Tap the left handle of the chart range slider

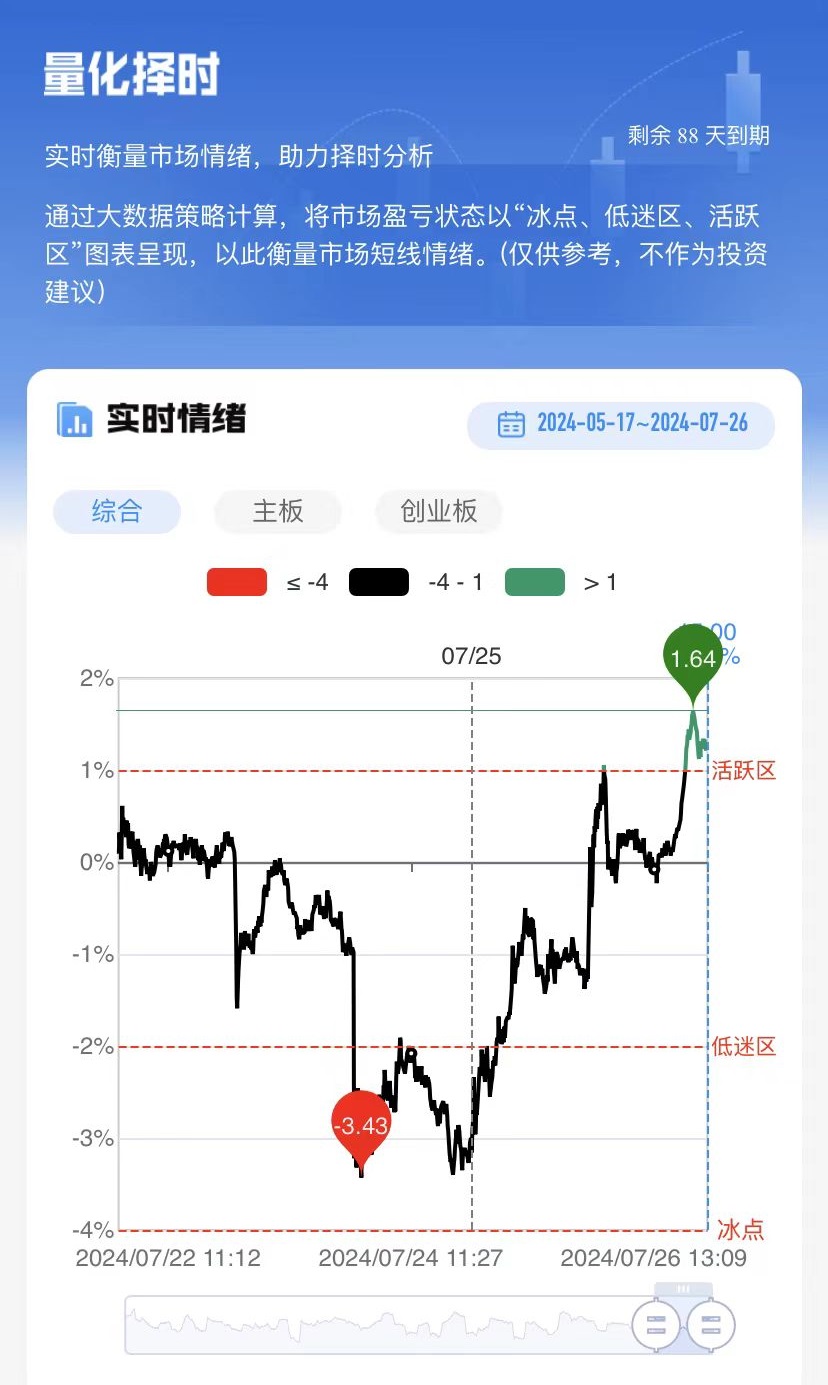click(657, 1326)
